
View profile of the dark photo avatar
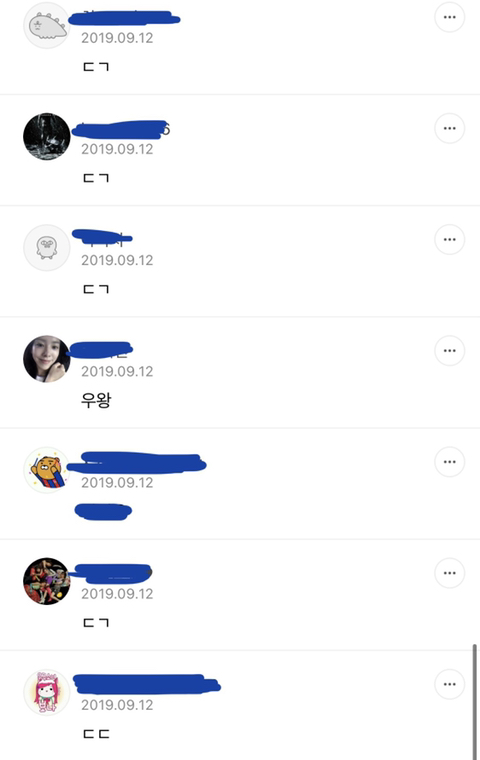[47, 137]
